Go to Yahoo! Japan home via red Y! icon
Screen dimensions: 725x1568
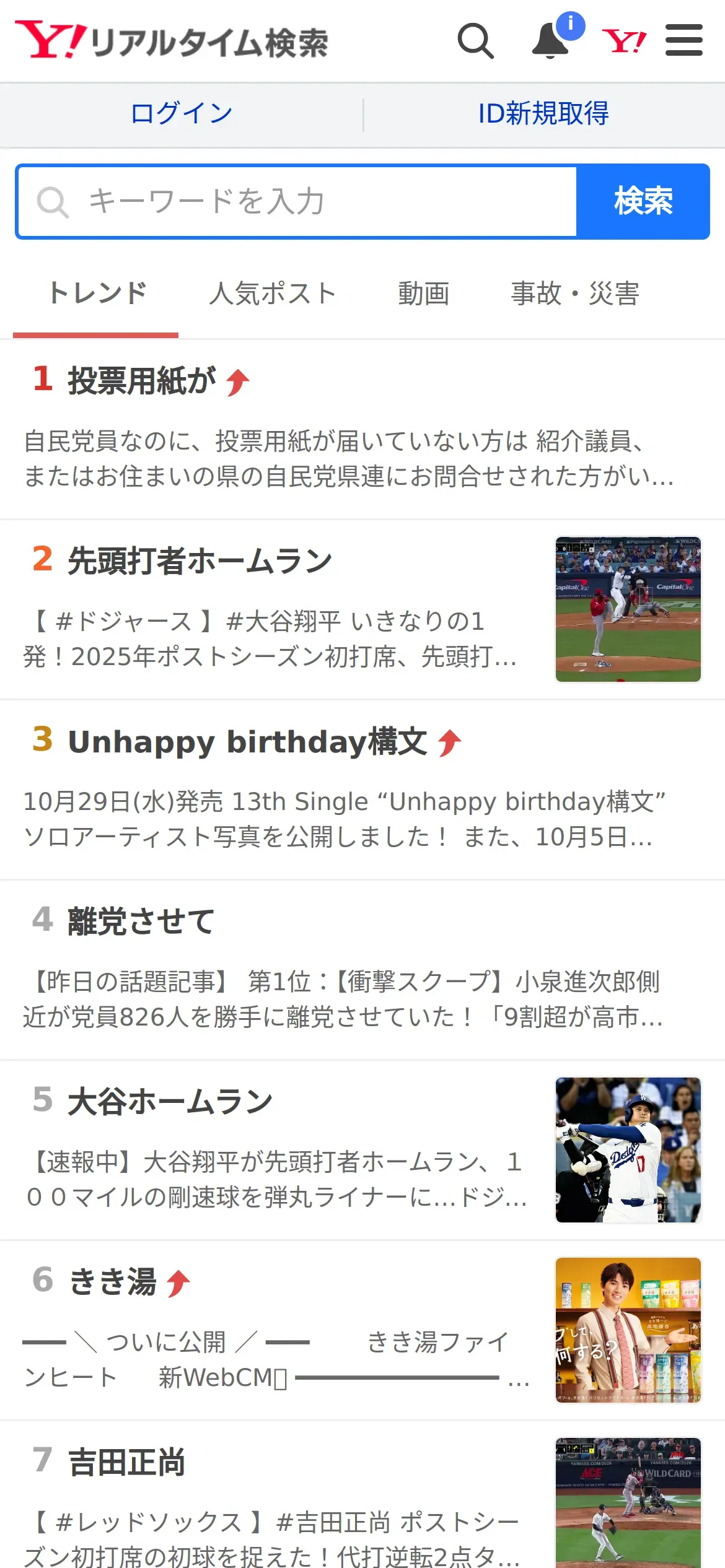click(x=624, y=41)
